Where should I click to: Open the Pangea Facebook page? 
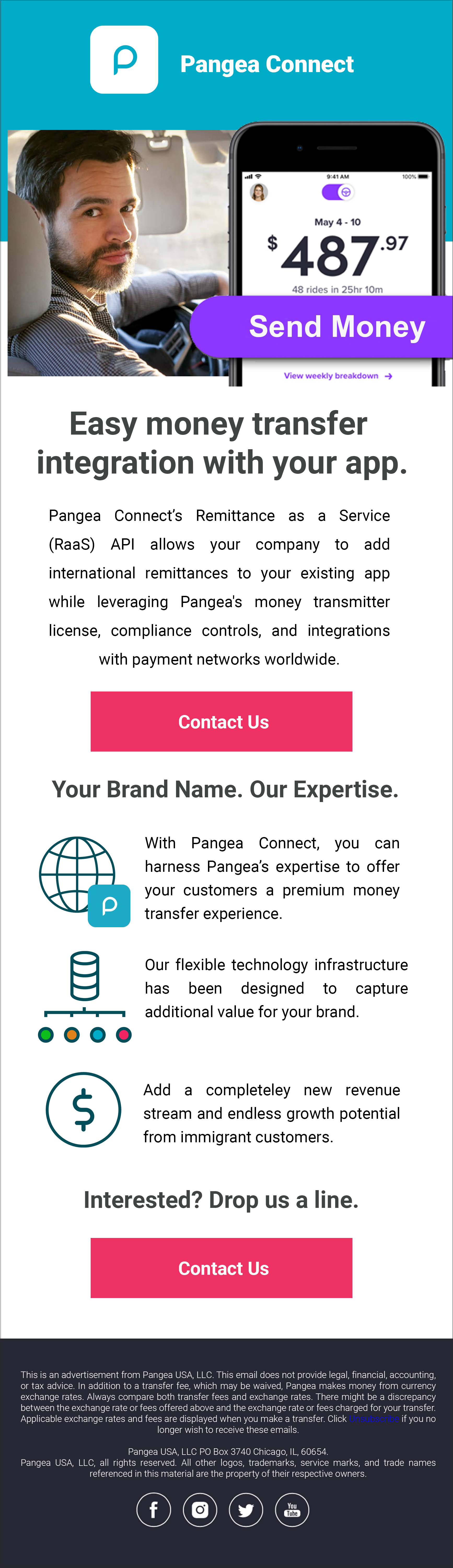[153, 1509]
